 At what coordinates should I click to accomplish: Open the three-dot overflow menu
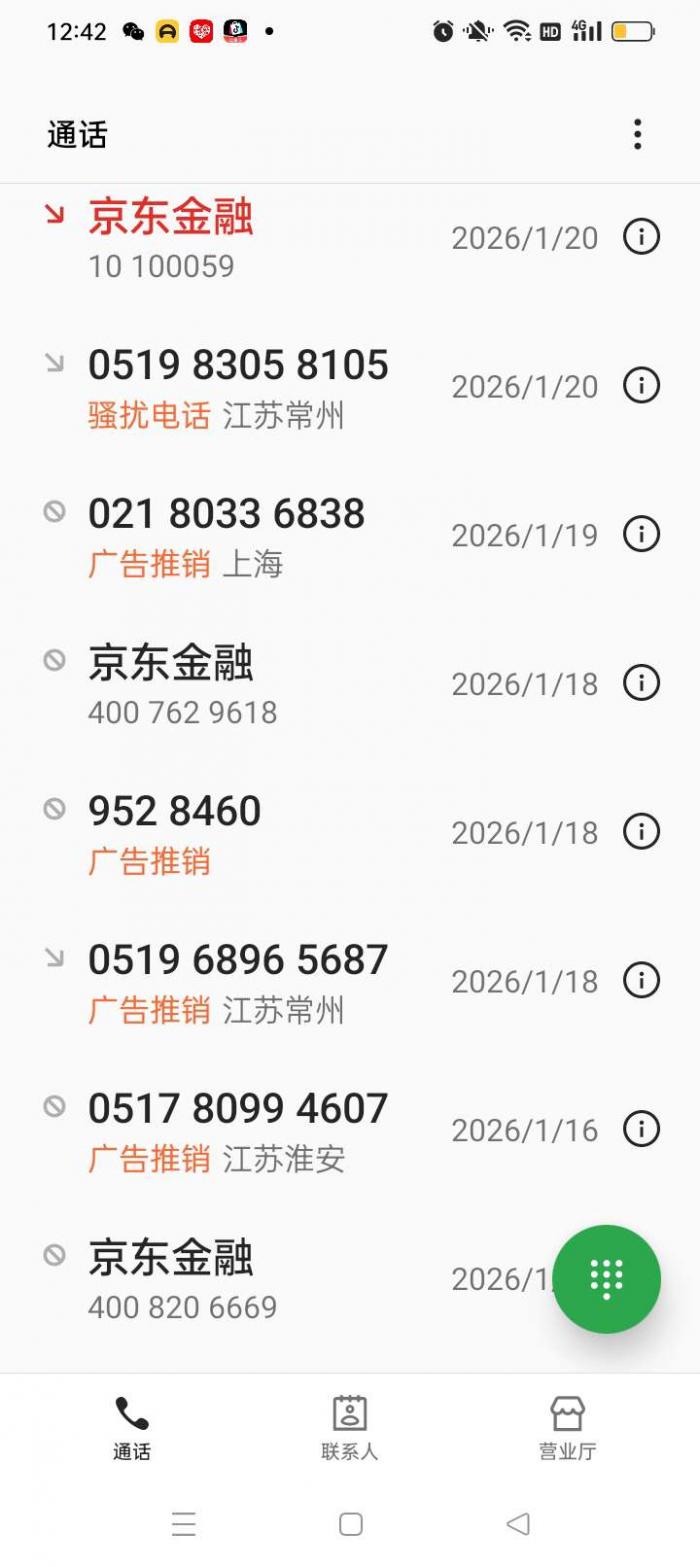[x=637, y=135]
